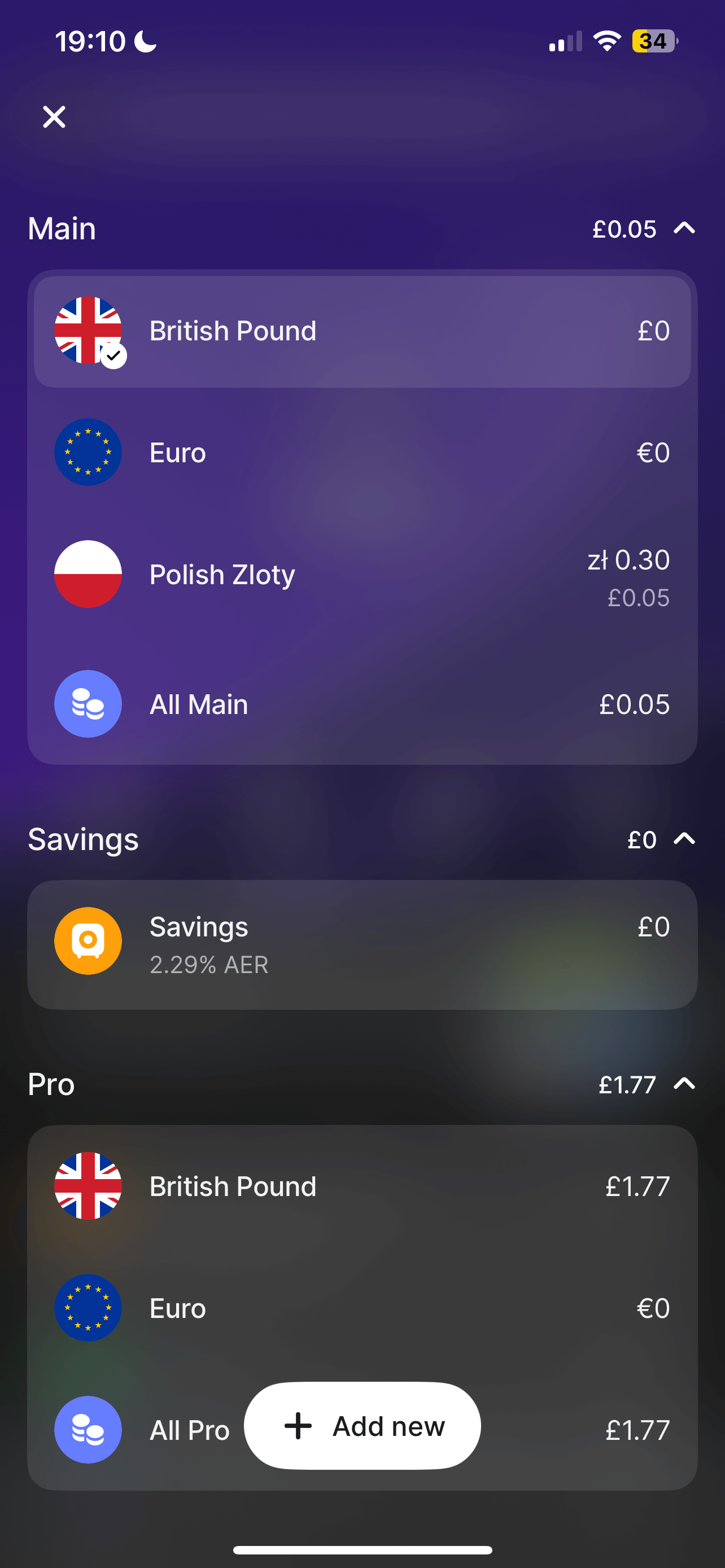The image size is (725, 1568).
Task: Tap the orange Savings vault icon
Action: 88,940
